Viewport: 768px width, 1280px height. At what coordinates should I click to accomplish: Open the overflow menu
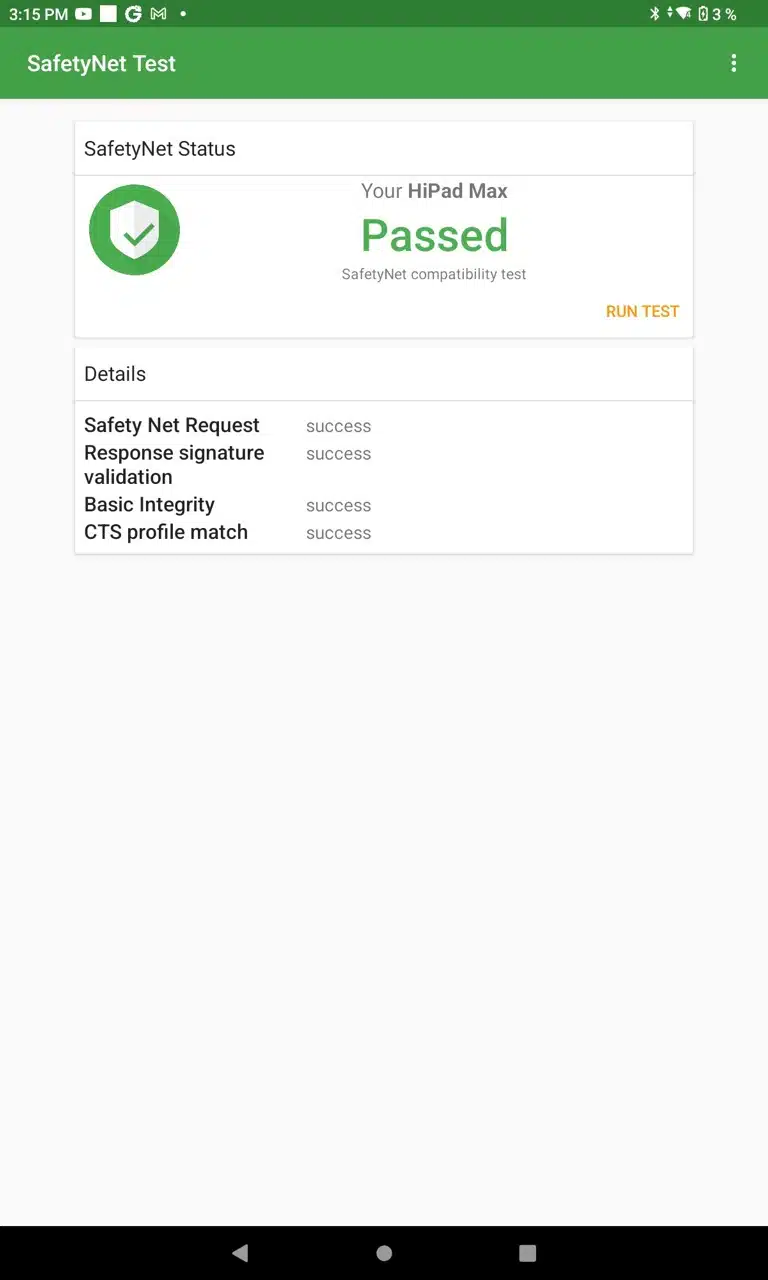tap(733, 63)
